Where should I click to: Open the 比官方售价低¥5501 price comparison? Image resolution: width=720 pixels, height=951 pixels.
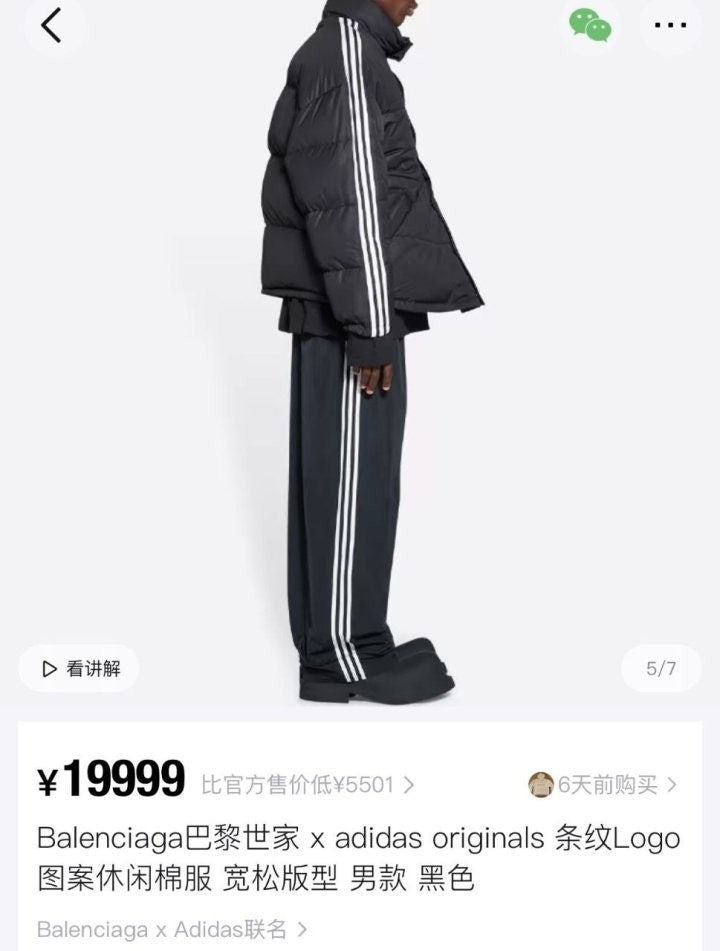click(x=308, y=785)
